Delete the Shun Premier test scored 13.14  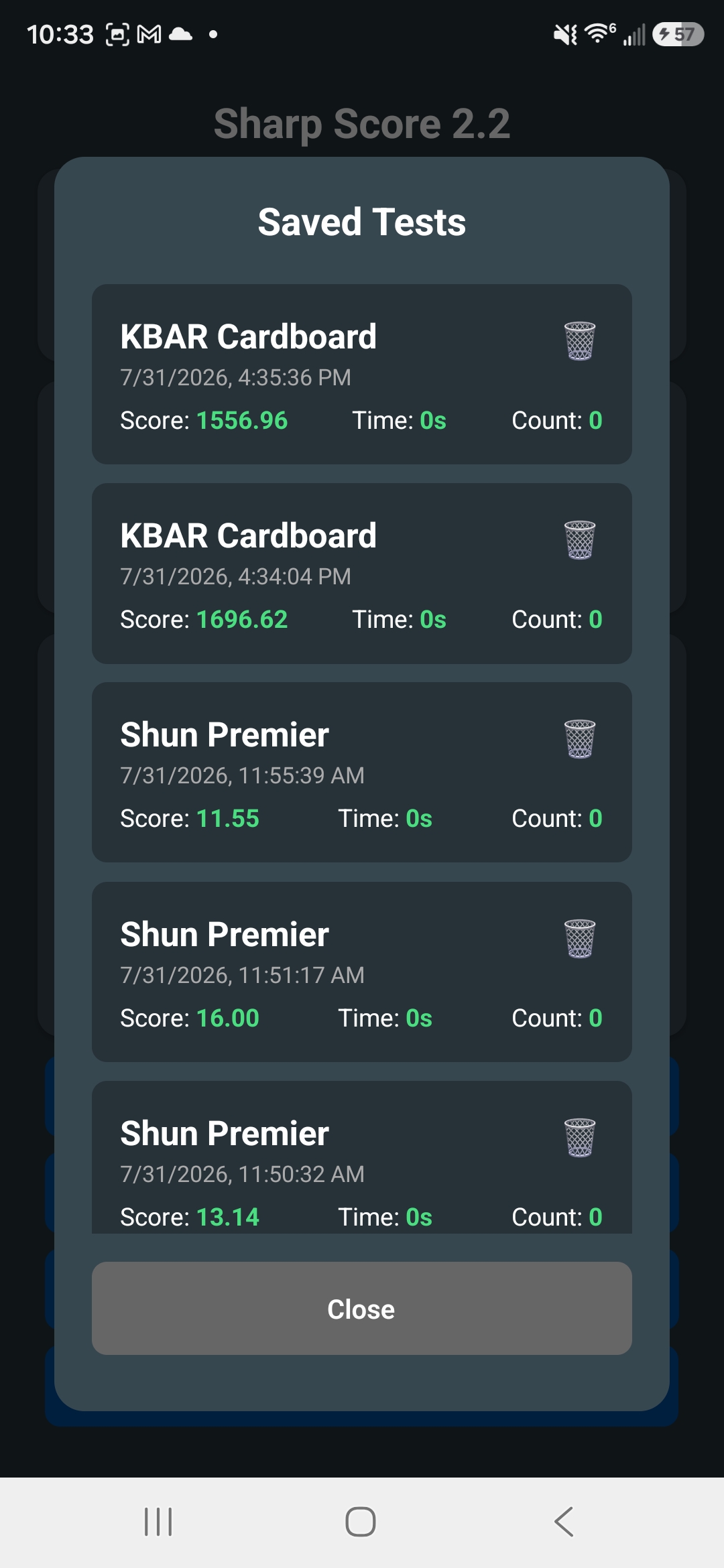(580, 1138)
